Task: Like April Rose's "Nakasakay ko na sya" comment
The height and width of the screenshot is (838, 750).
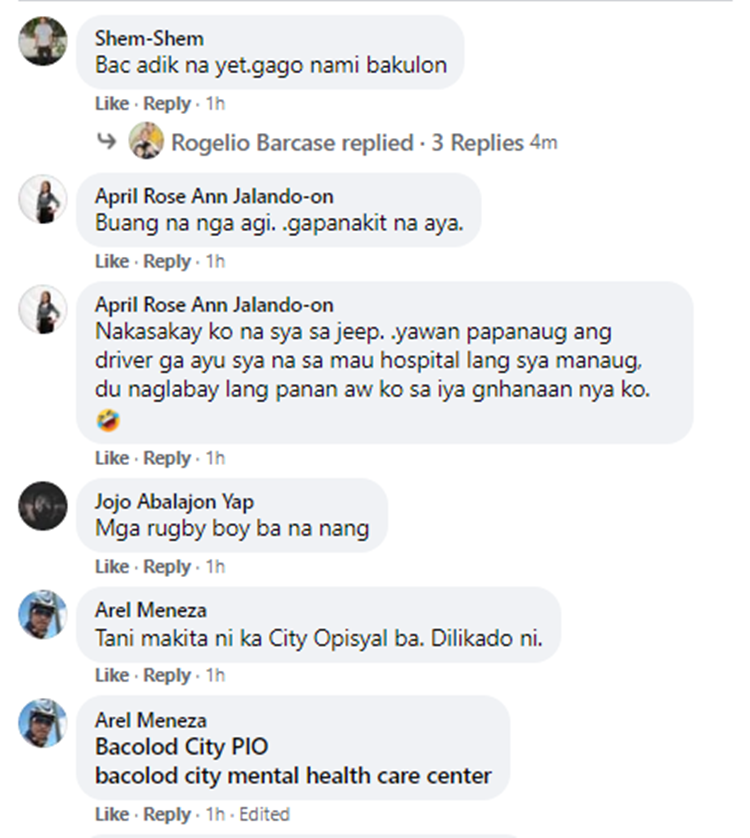Action: coord(111,458)
